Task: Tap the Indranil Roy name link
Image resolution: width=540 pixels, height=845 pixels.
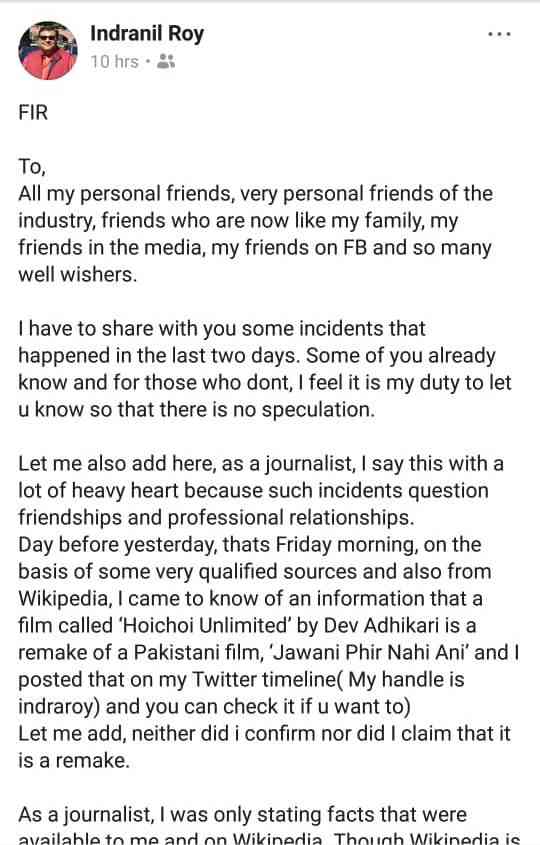Action: pos(147,34)
